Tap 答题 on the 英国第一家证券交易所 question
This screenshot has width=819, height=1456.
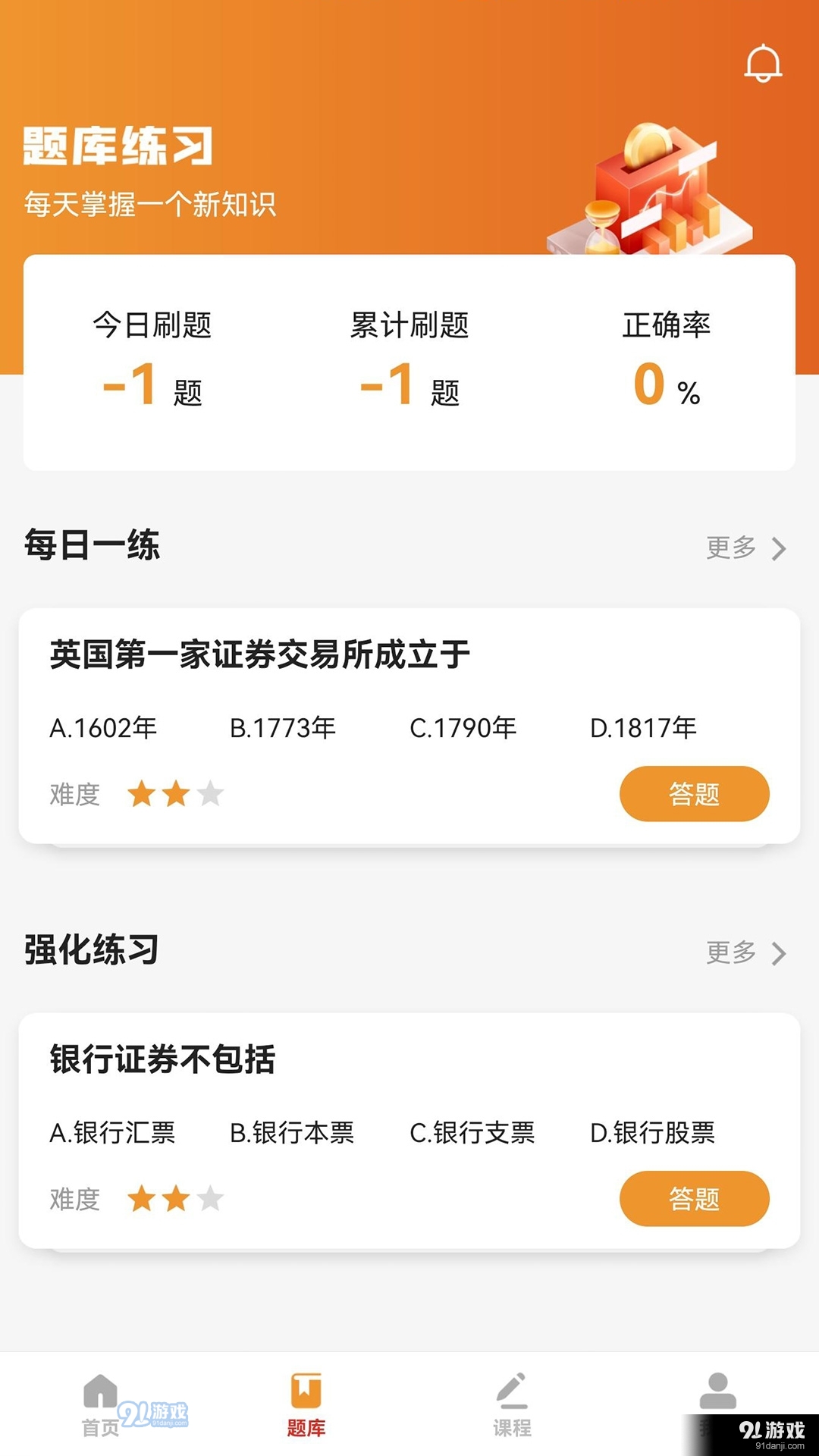click(694, 793)
